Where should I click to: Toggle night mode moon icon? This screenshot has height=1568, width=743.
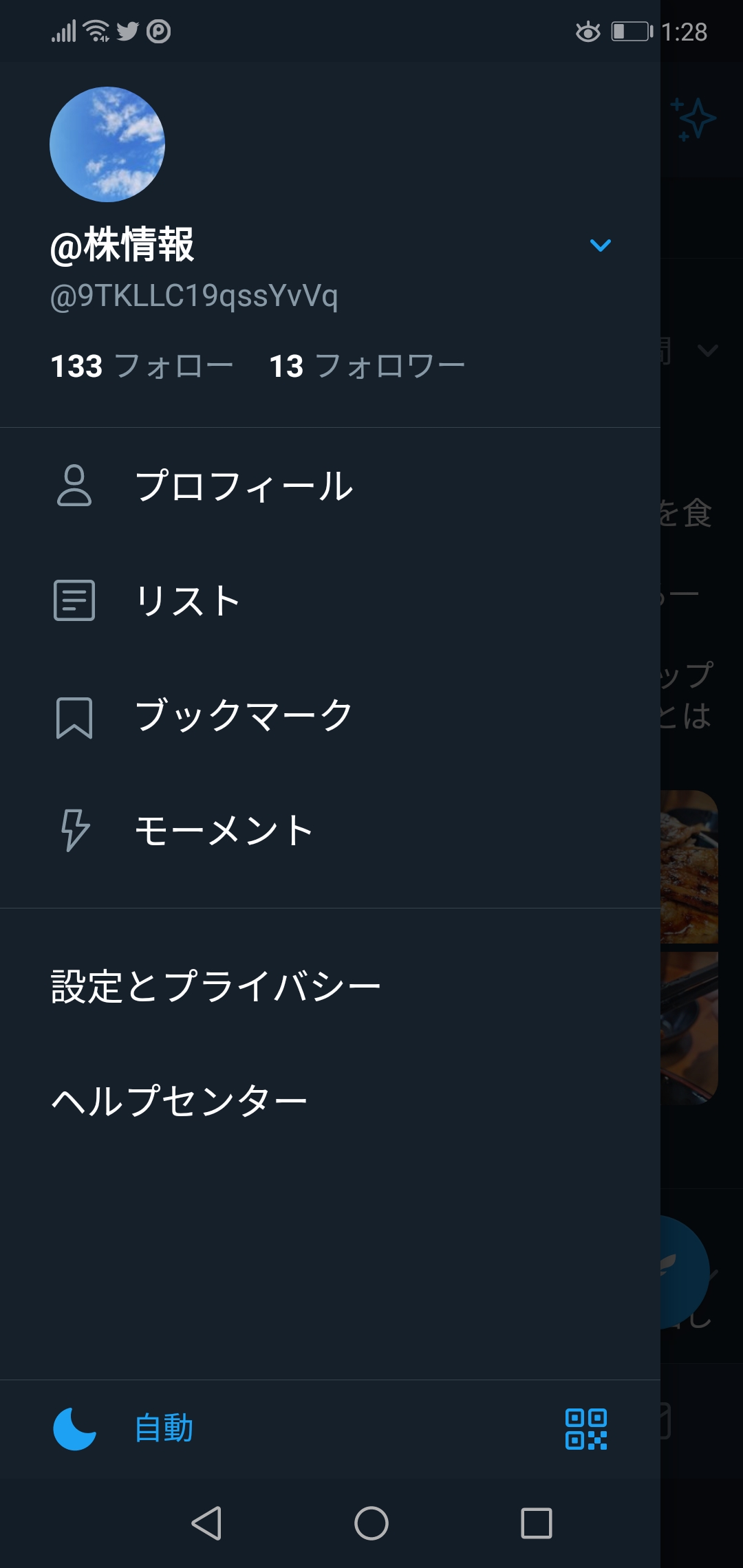coord(75,1428)
